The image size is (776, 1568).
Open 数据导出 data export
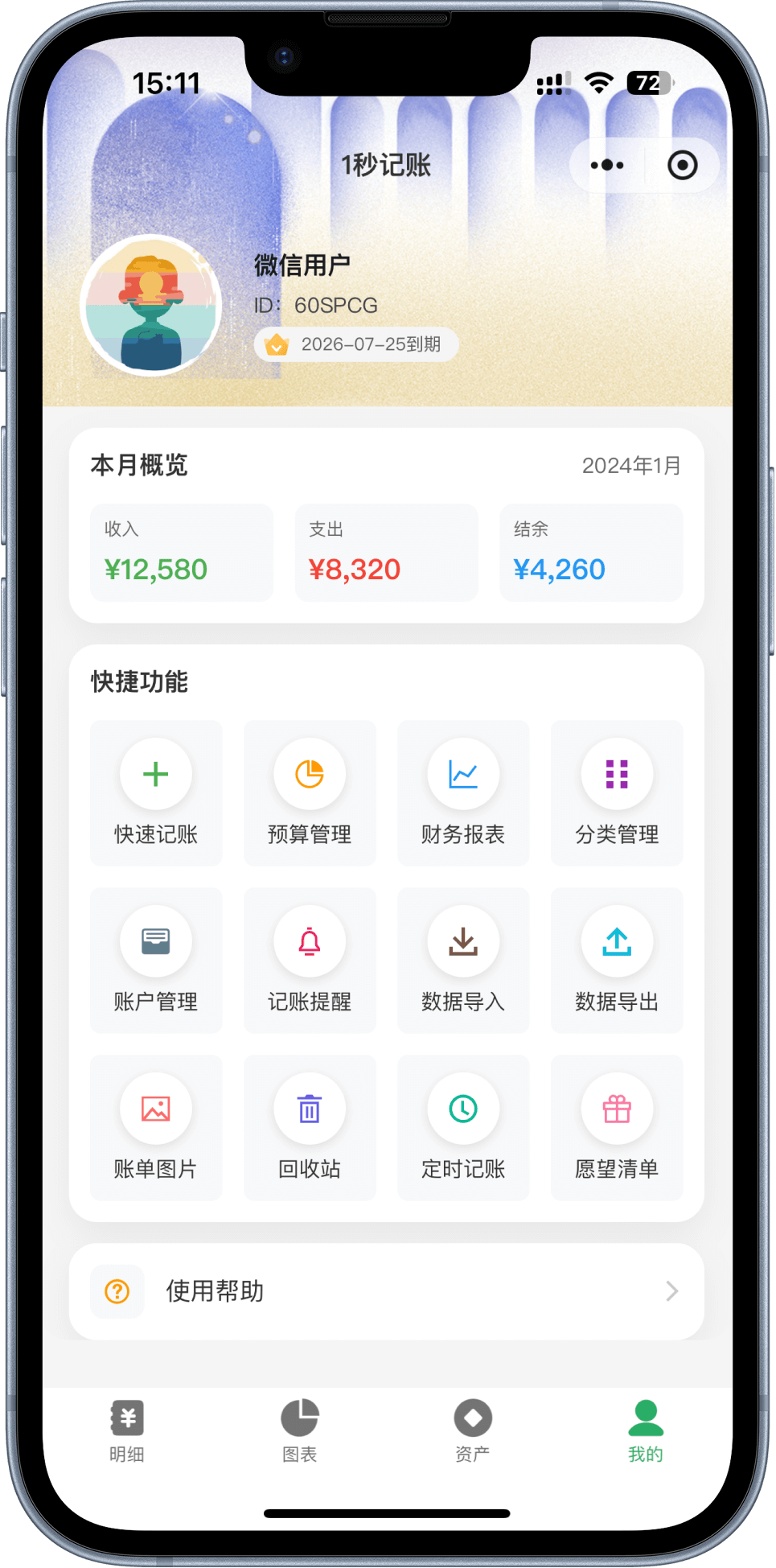click(617, 961)
